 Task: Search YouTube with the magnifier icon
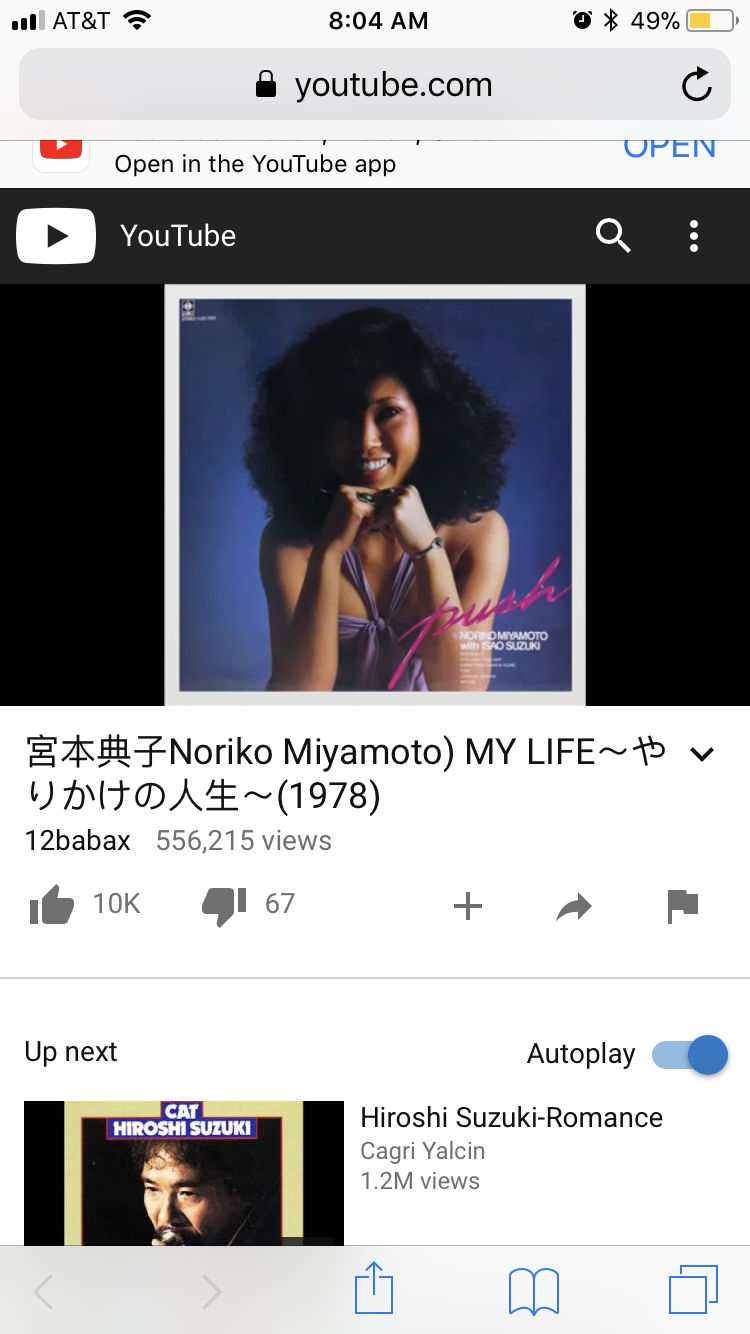coord(613,236)
